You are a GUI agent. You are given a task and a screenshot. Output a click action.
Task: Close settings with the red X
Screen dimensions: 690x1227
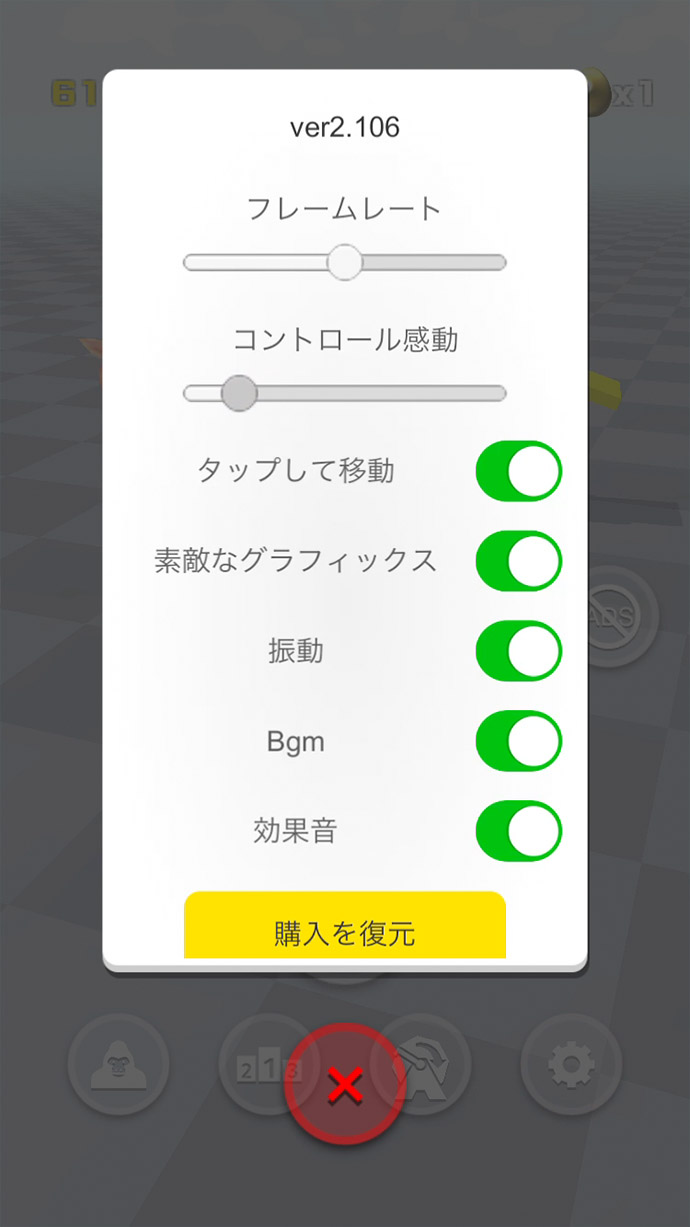pyautogui.click(x=344, y=1085)
